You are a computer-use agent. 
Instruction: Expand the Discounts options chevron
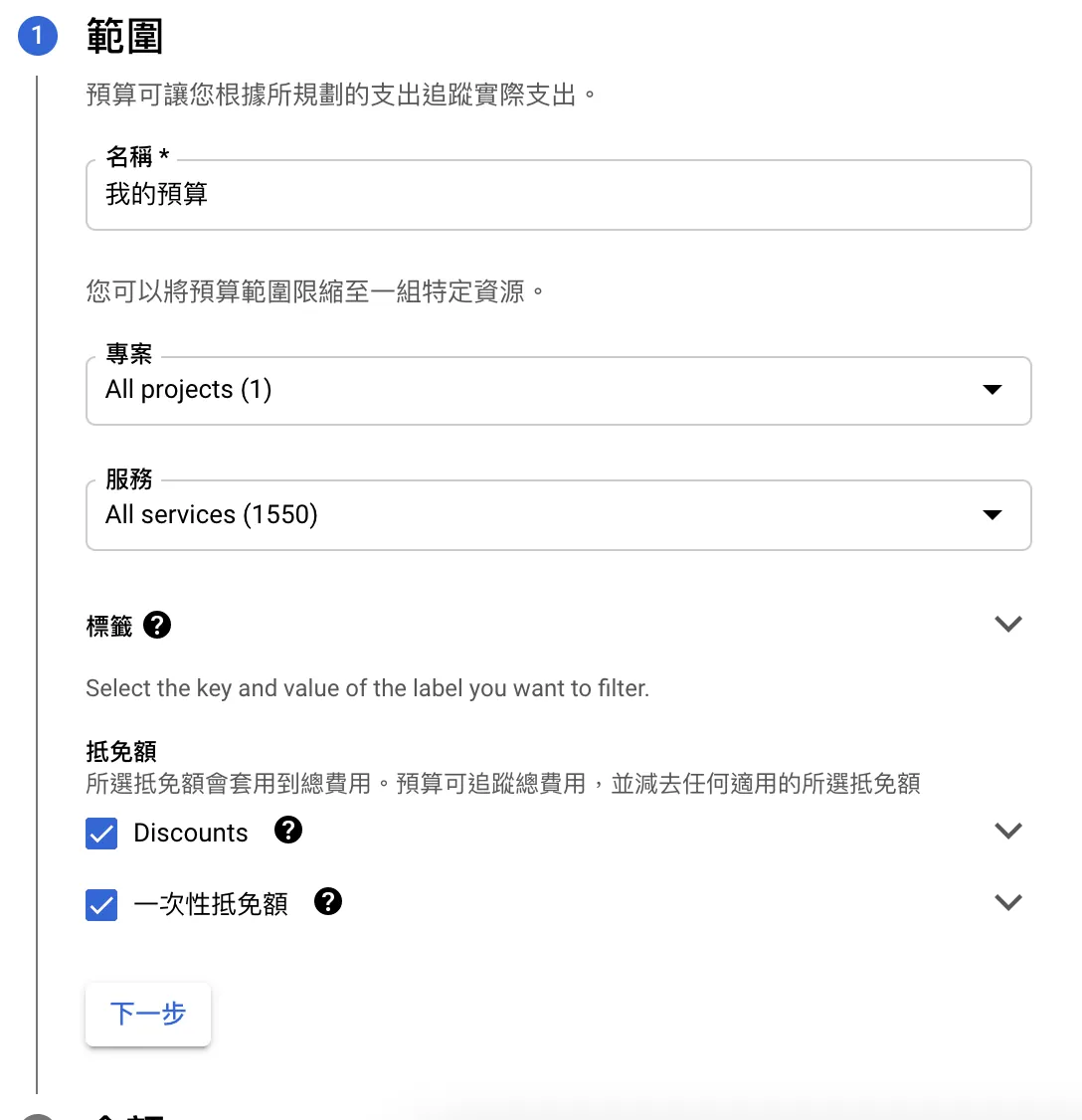point(1007,832)
